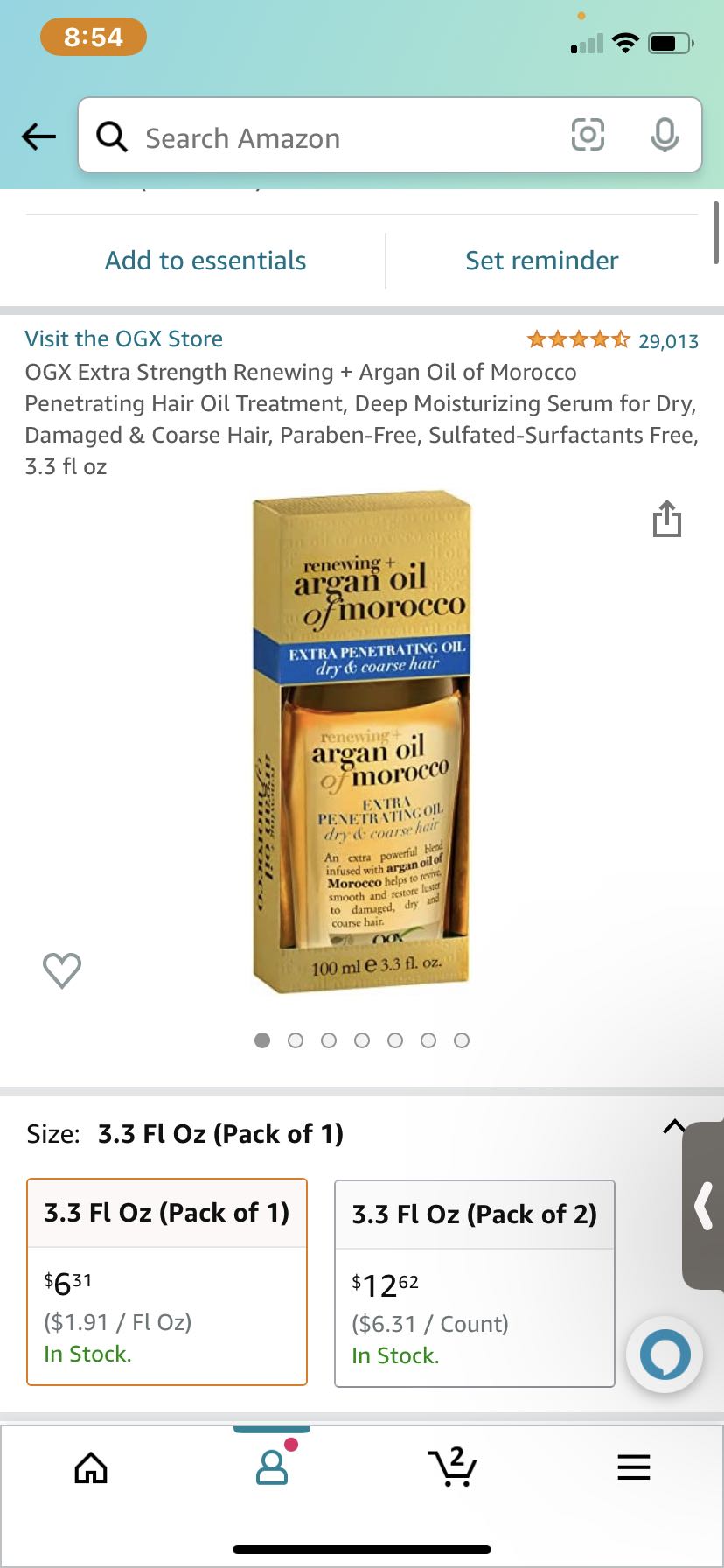
Task: Share this product
Action: coord(666,518)
